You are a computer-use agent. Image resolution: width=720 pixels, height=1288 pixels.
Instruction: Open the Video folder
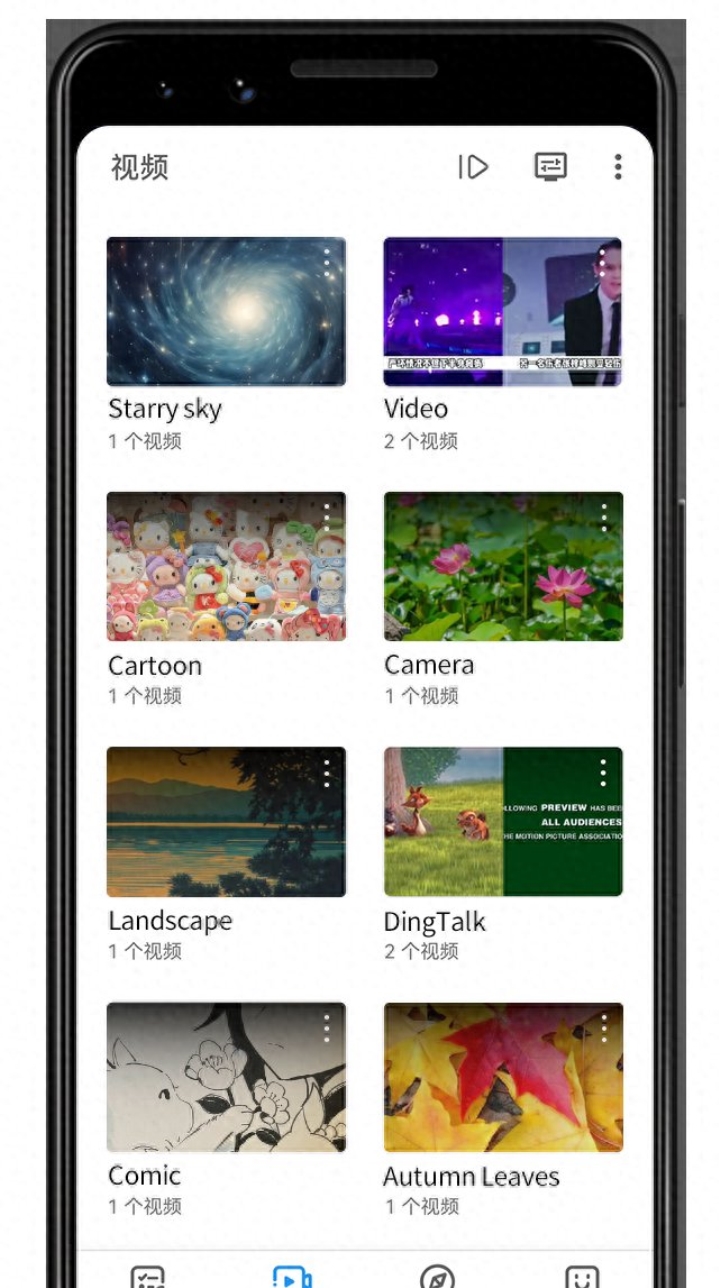502,312
